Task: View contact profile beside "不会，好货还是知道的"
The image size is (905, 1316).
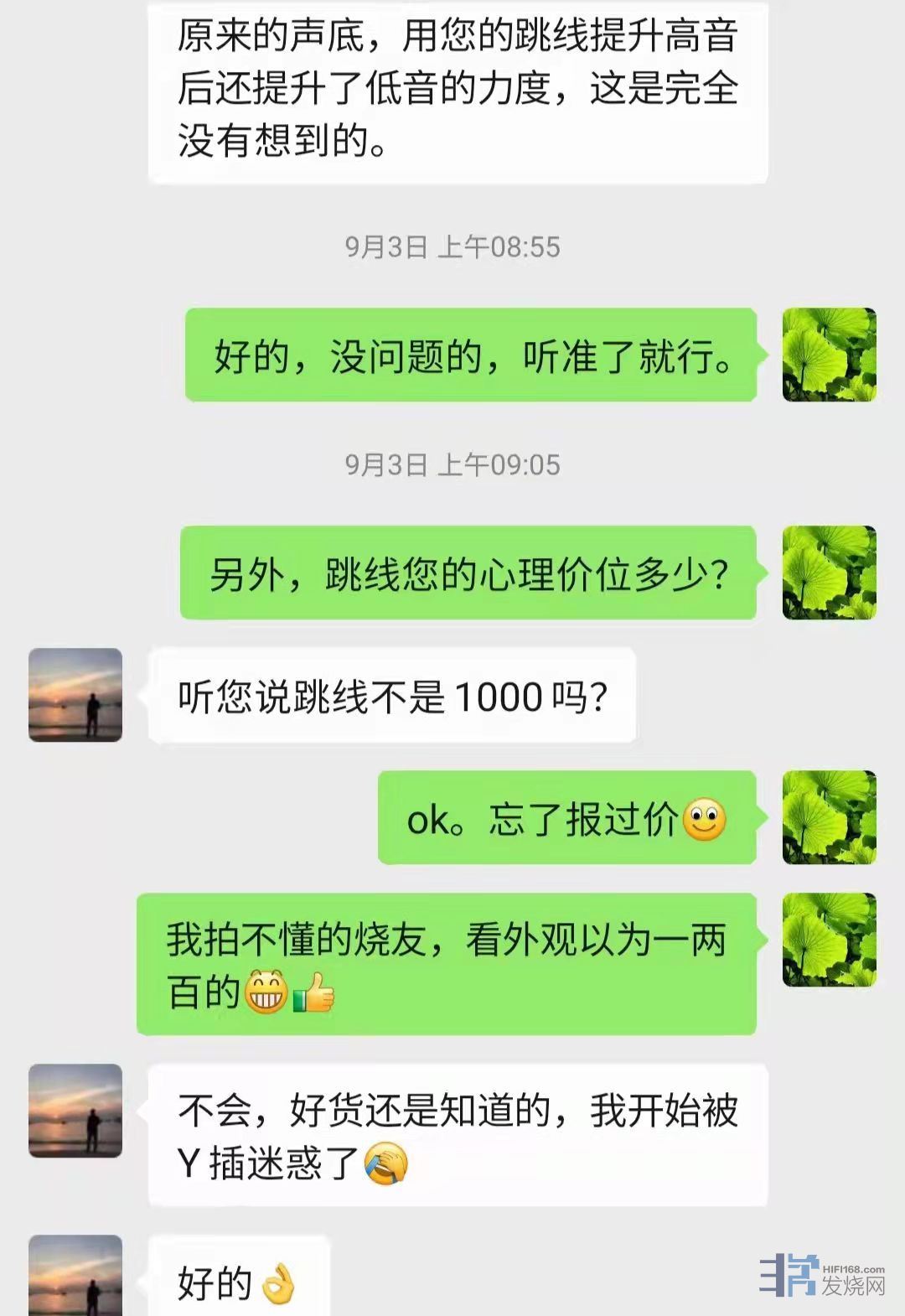Action: pyautogui.click(x=75, y=1111)
